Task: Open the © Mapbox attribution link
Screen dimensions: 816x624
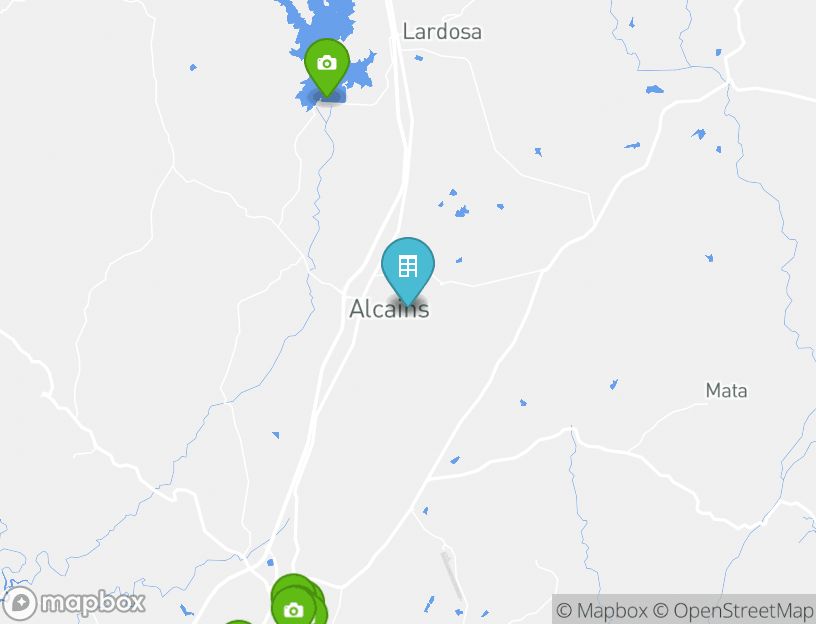Action: [x=602, y=610]
